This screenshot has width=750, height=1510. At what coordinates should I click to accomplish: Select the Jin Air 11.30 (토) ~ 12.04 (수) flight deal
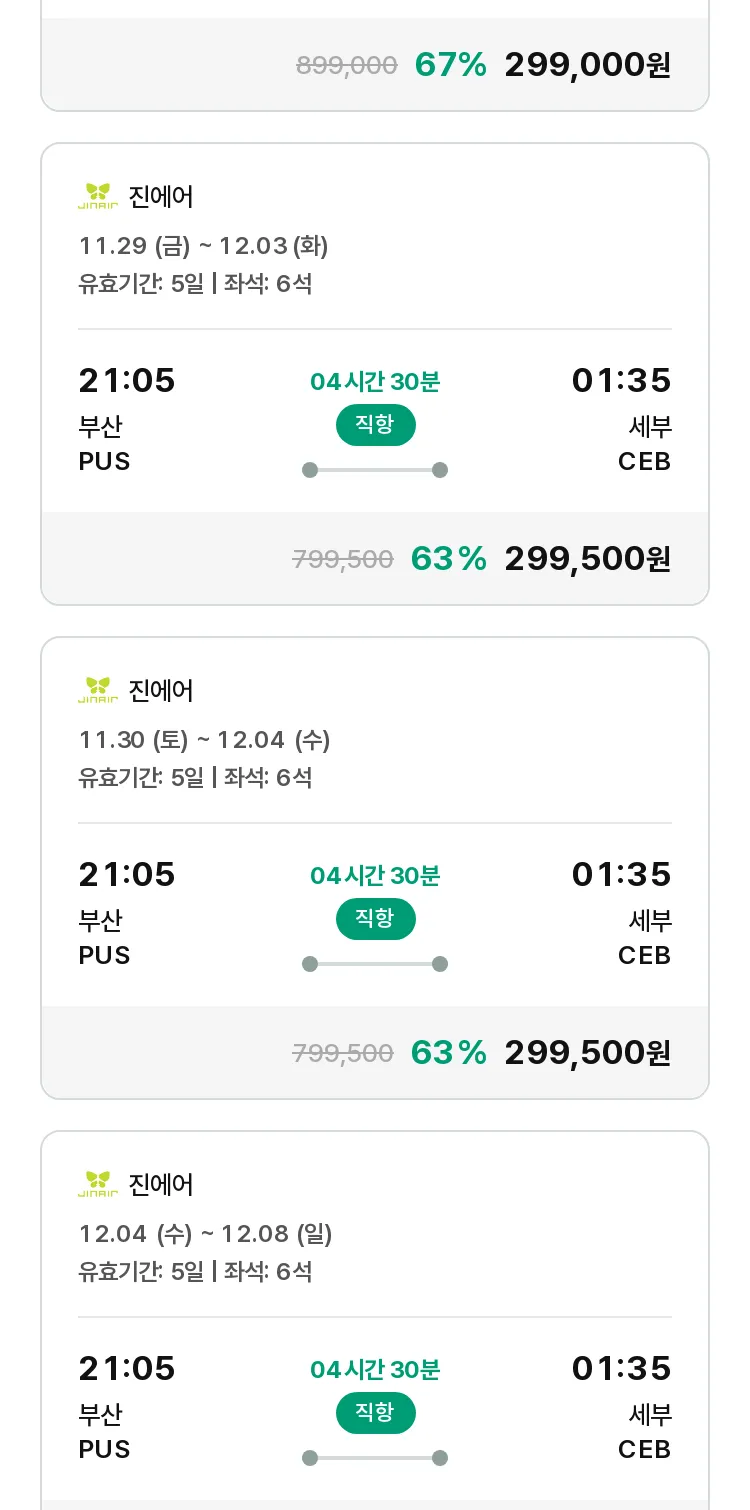375,868
